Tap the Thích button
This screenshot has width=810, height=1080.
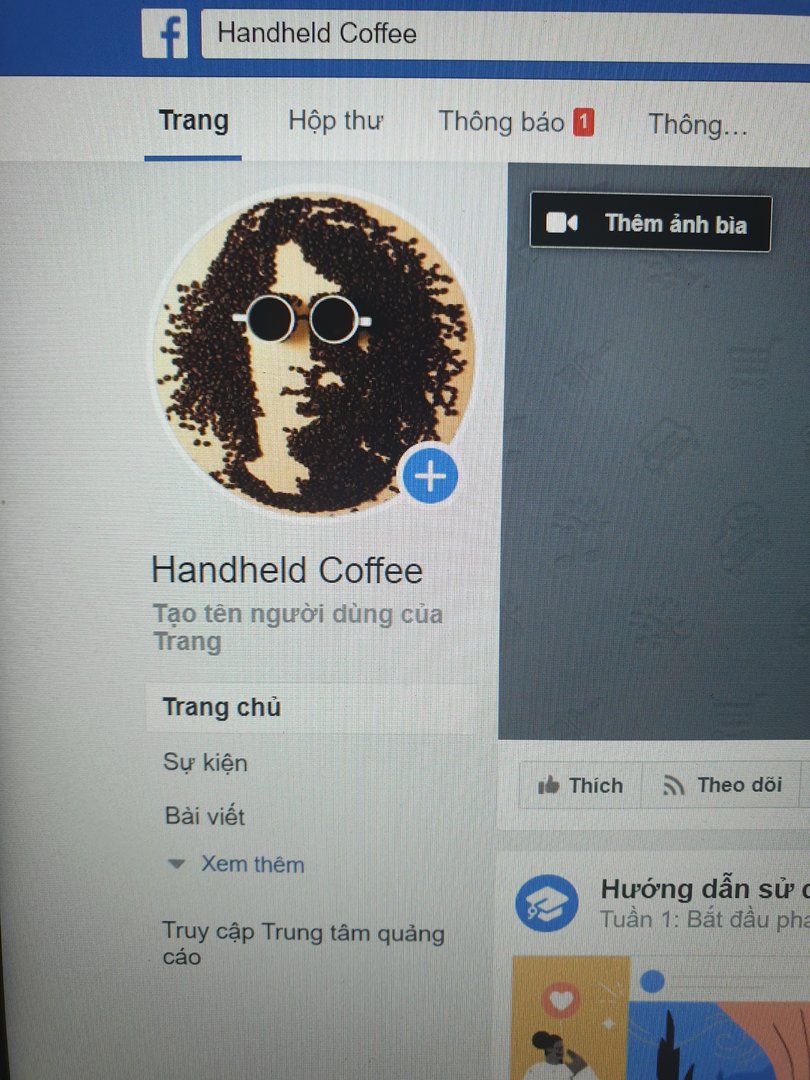tap(580, 786)
